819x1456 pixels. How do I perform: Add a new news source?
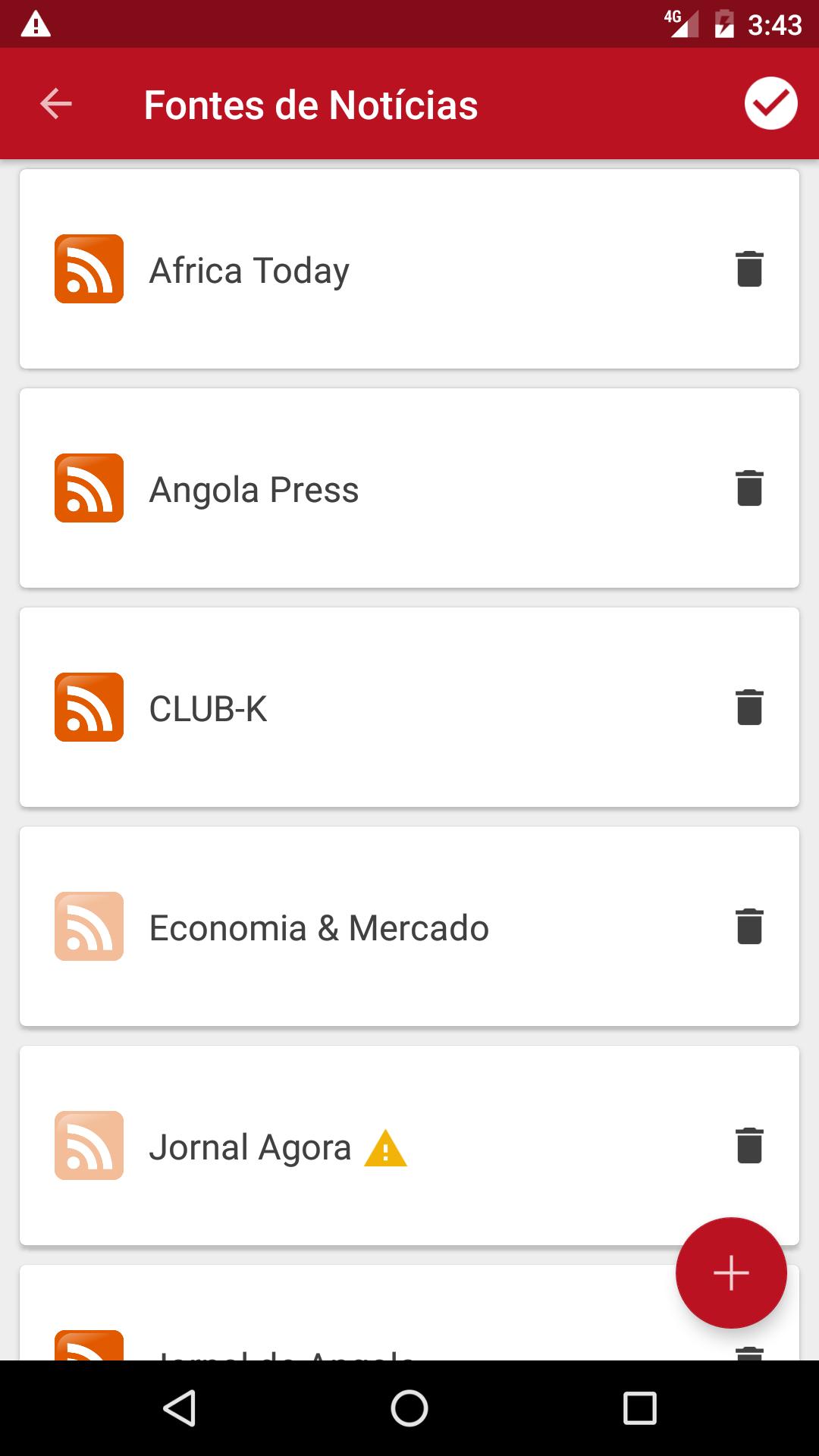731,1272
